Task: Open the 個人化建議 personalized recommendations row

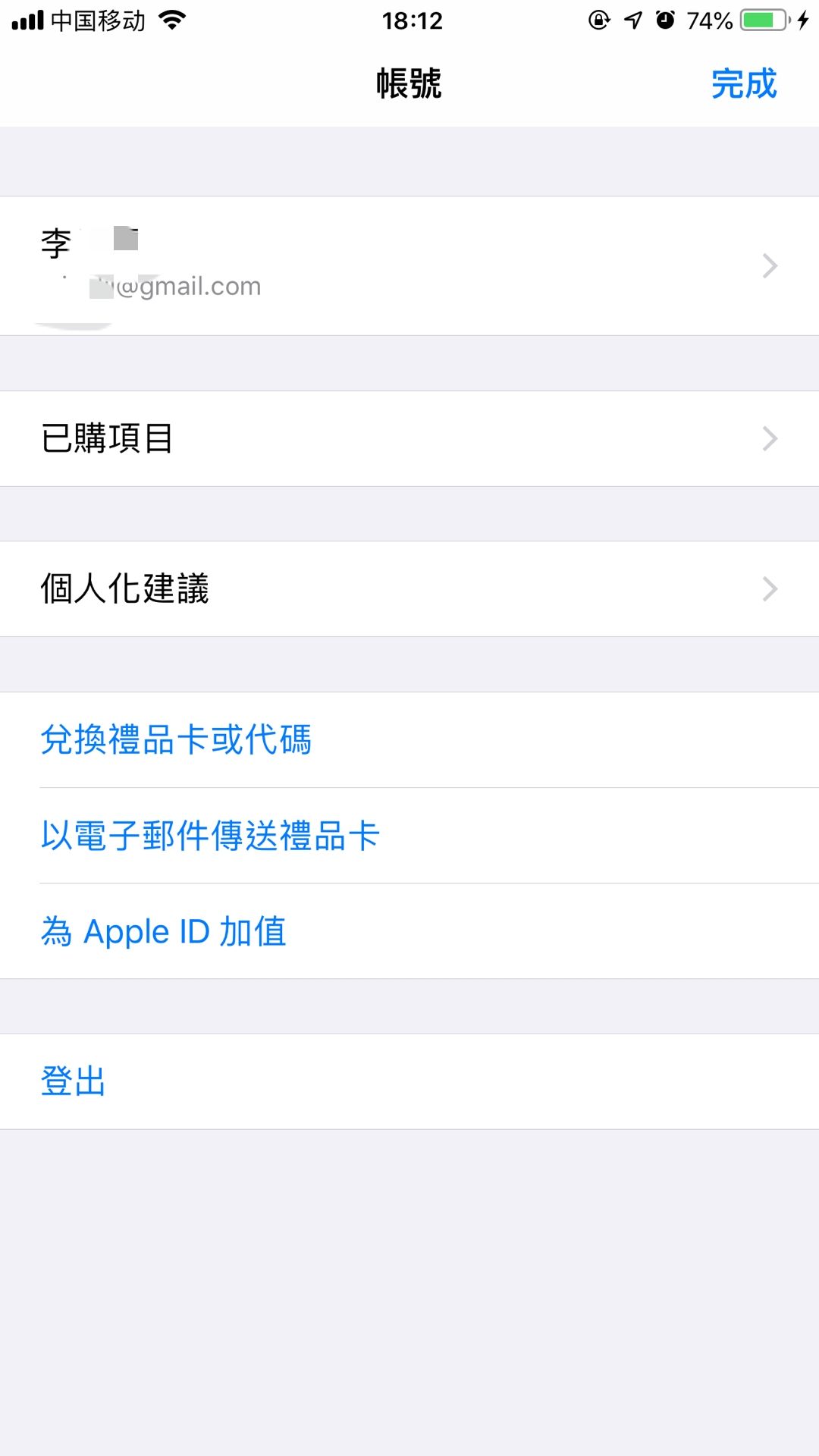Action: 409,588
